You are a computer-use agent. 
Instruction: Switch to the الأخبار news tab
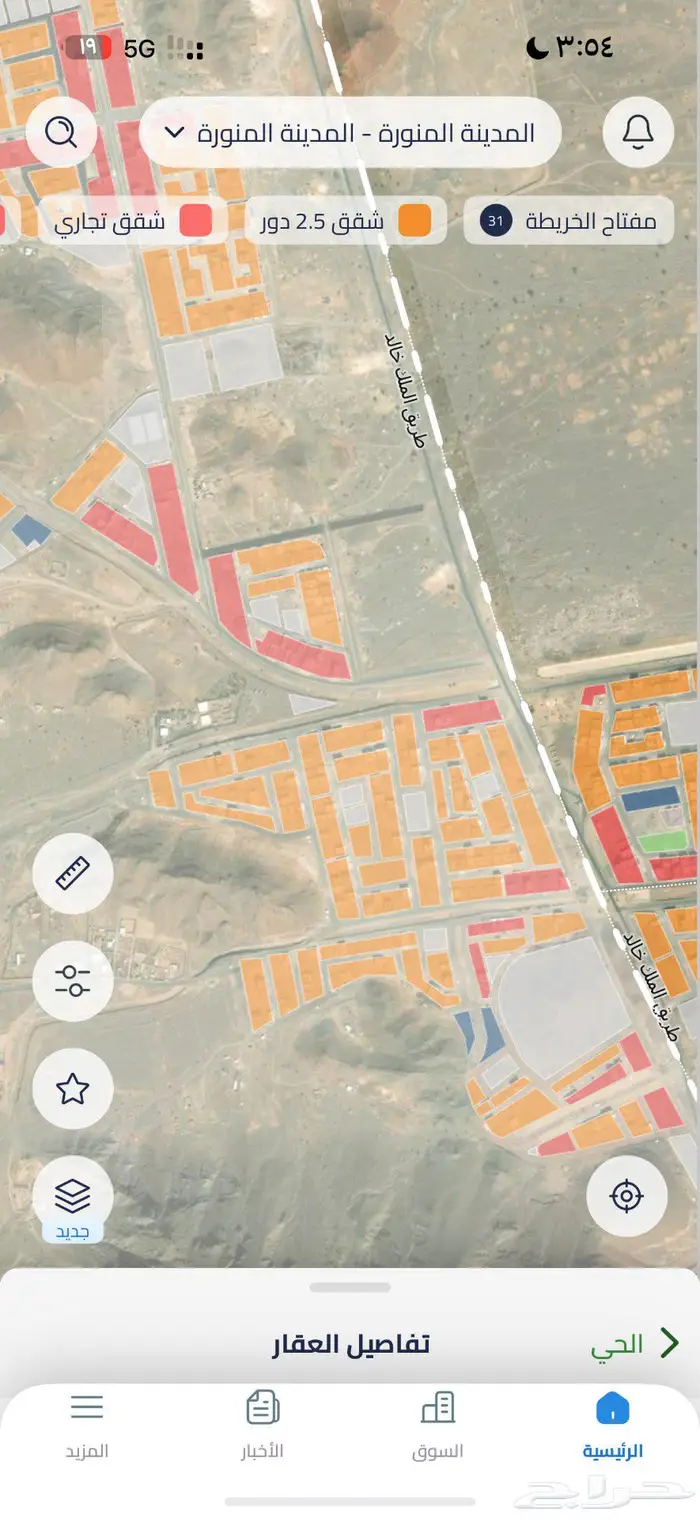262,1425
